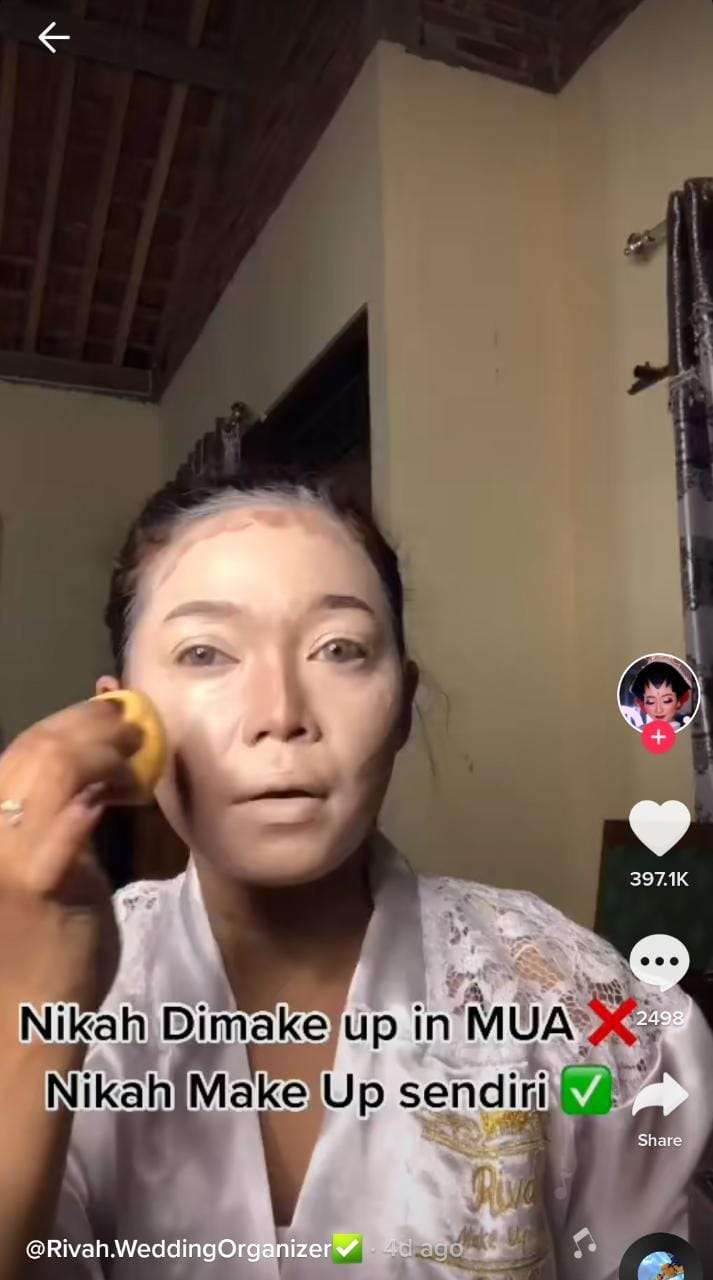Open comments with the speech bubble

[x=659, y=963]
